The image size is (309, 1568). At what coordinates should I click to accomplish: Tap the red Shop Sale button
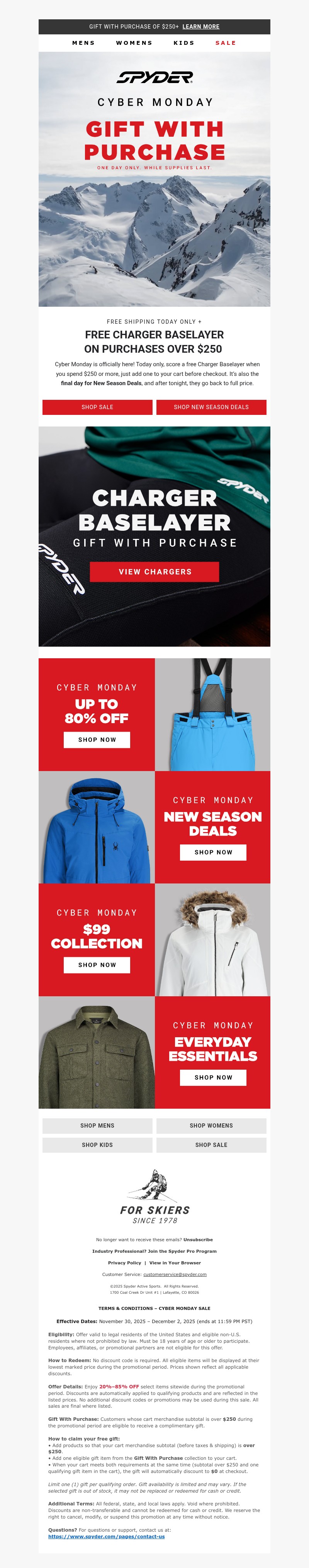click(x=97, y=407)
